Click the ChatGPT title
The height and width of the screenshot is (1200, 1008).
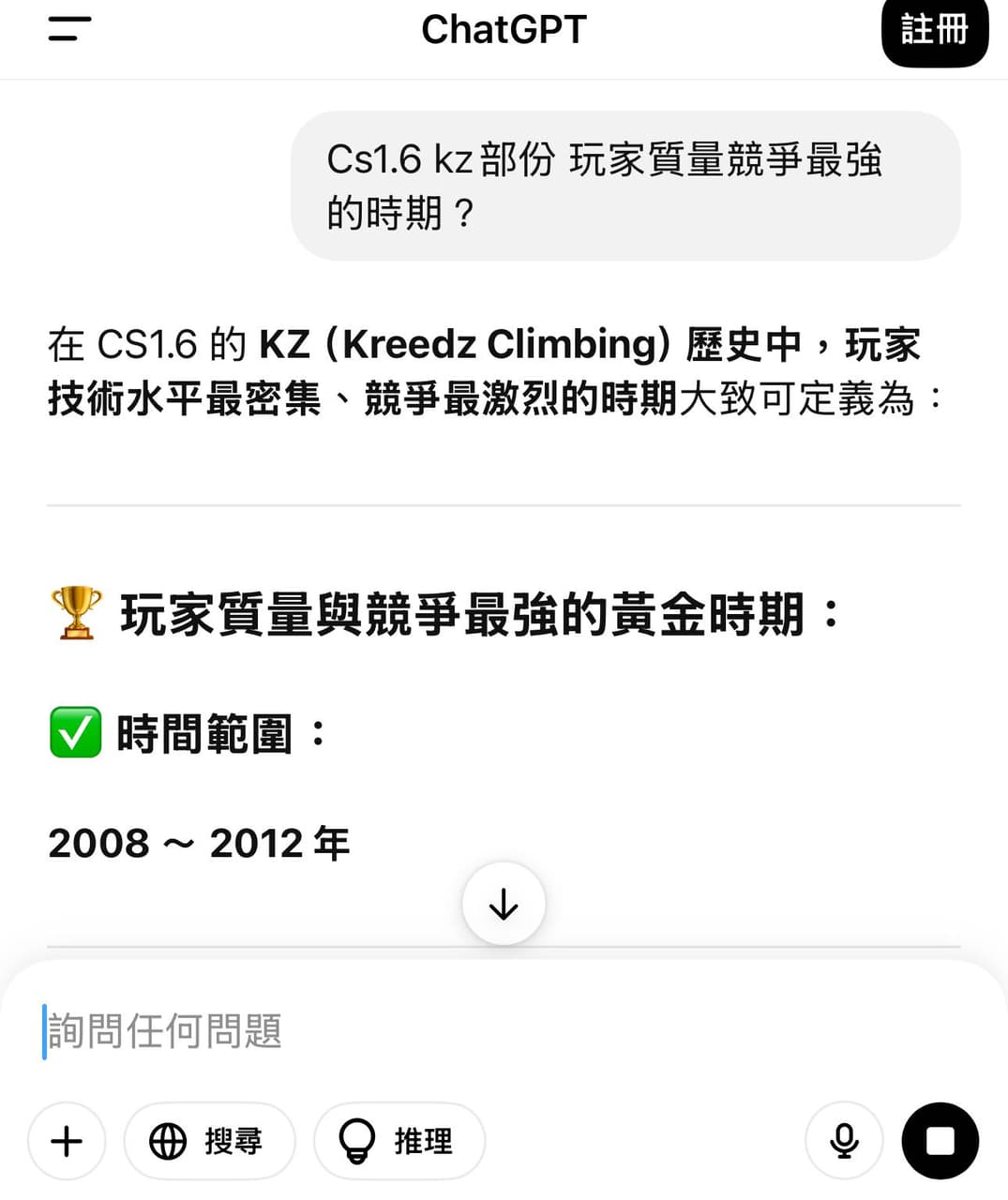coord(504,29)
